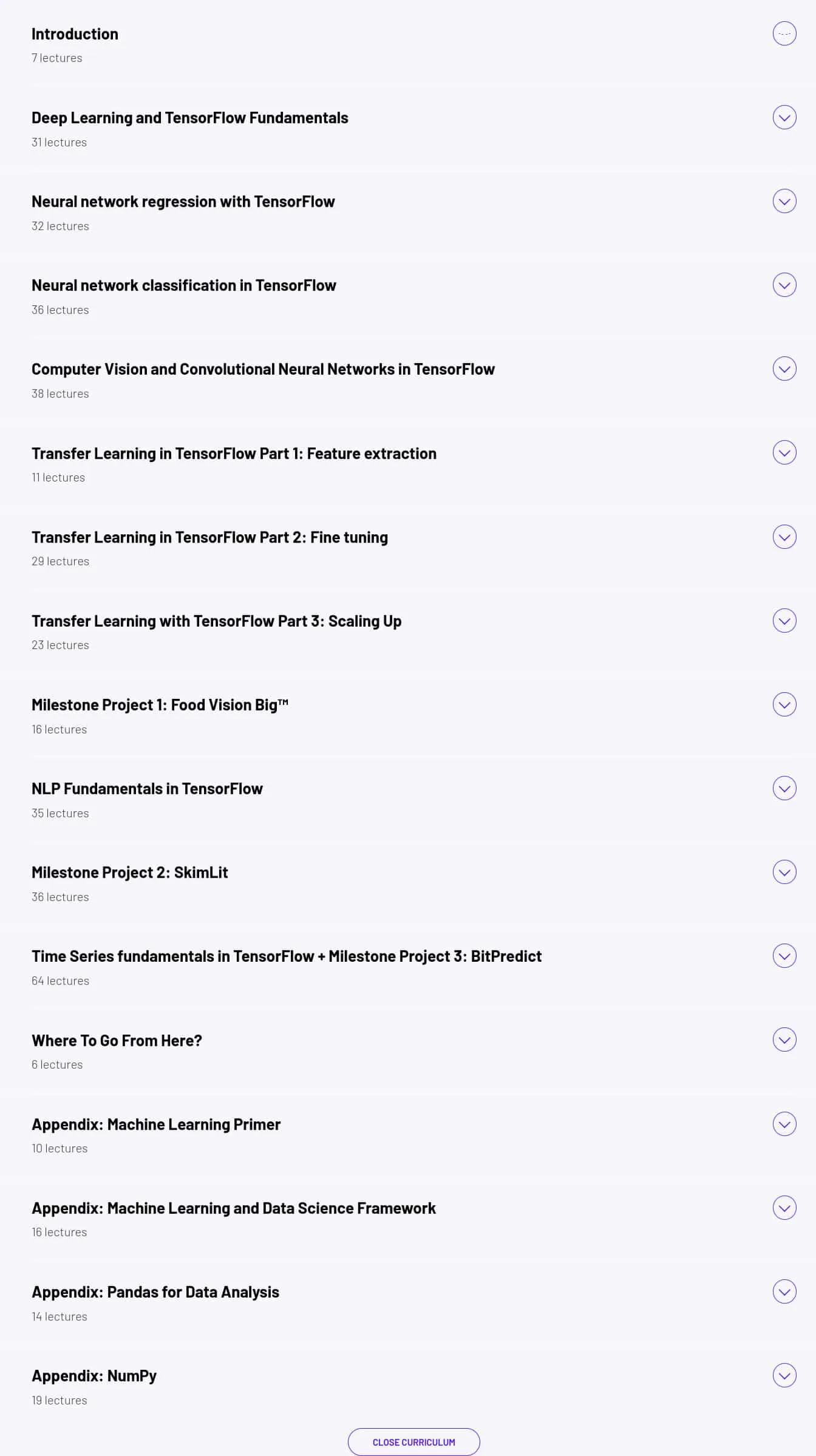Expand Where To Go From Here?

click(x=784, y=1039)
